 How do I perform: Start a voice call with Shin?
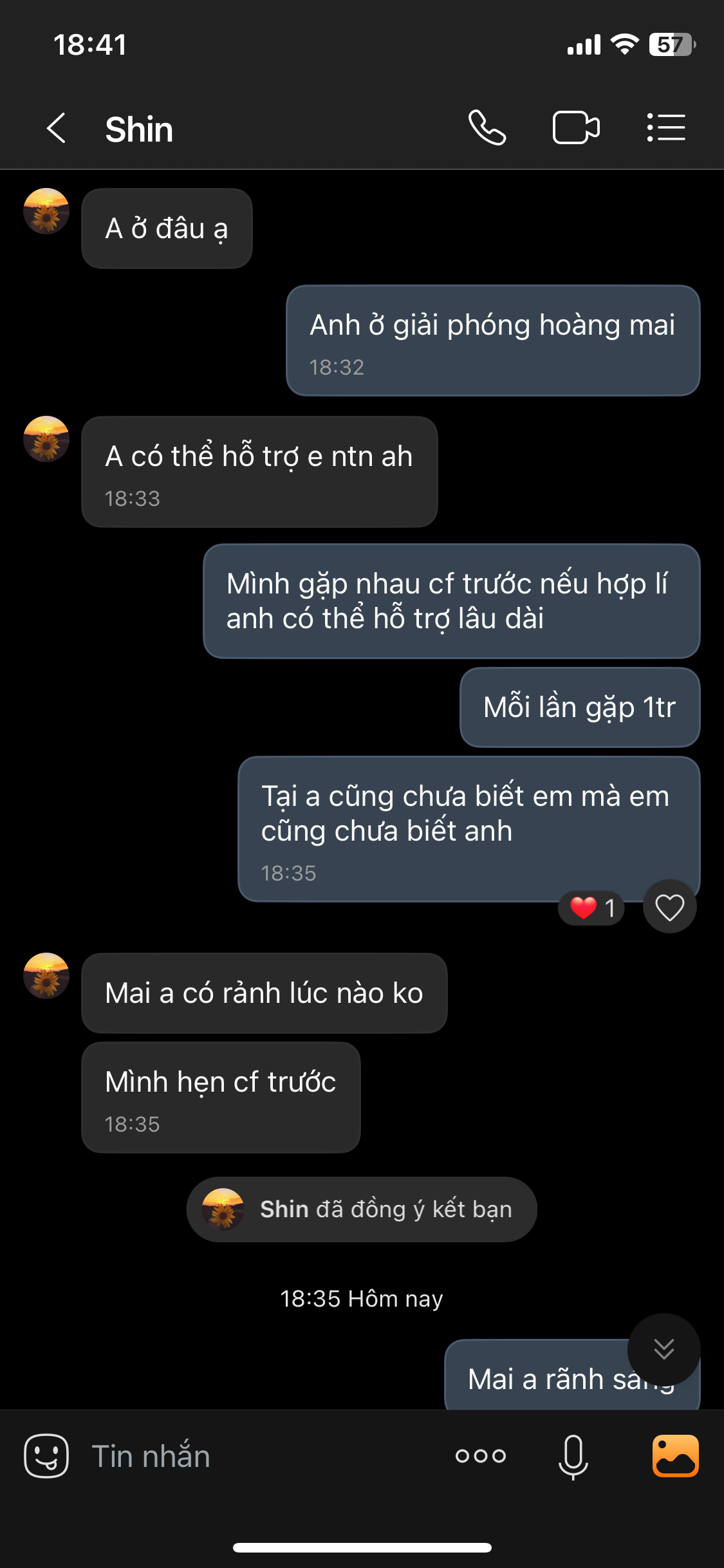pyautogui.click(x=487, y=128)
